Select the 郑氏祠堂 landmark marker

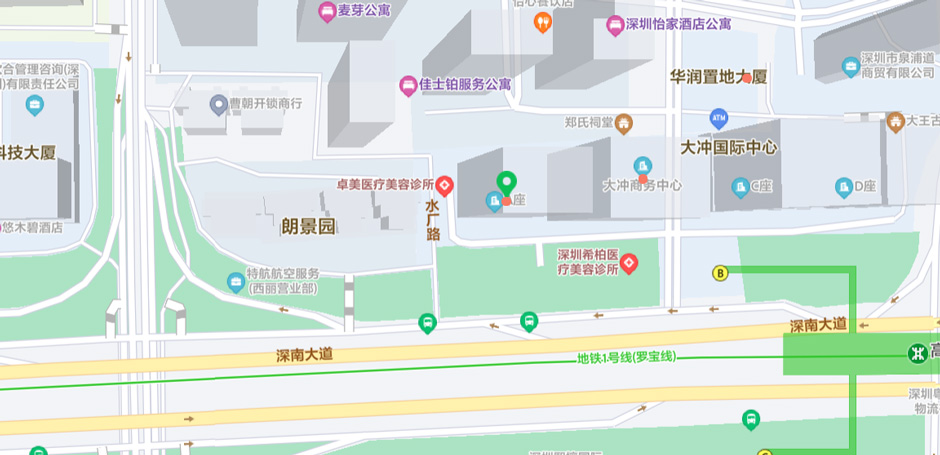click(624, 123)
